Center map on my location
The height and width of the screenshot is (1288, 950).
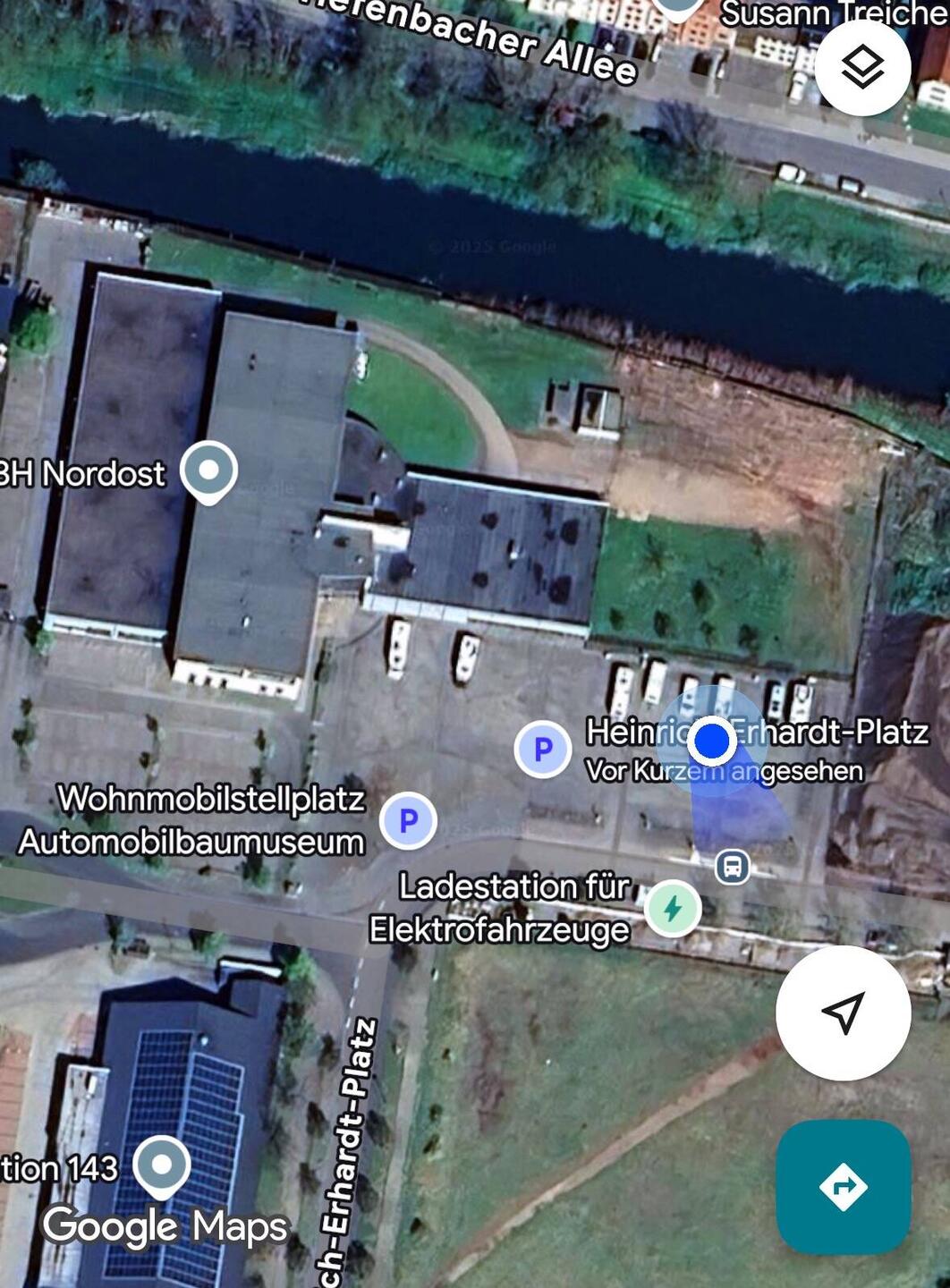click(843, 1013)
